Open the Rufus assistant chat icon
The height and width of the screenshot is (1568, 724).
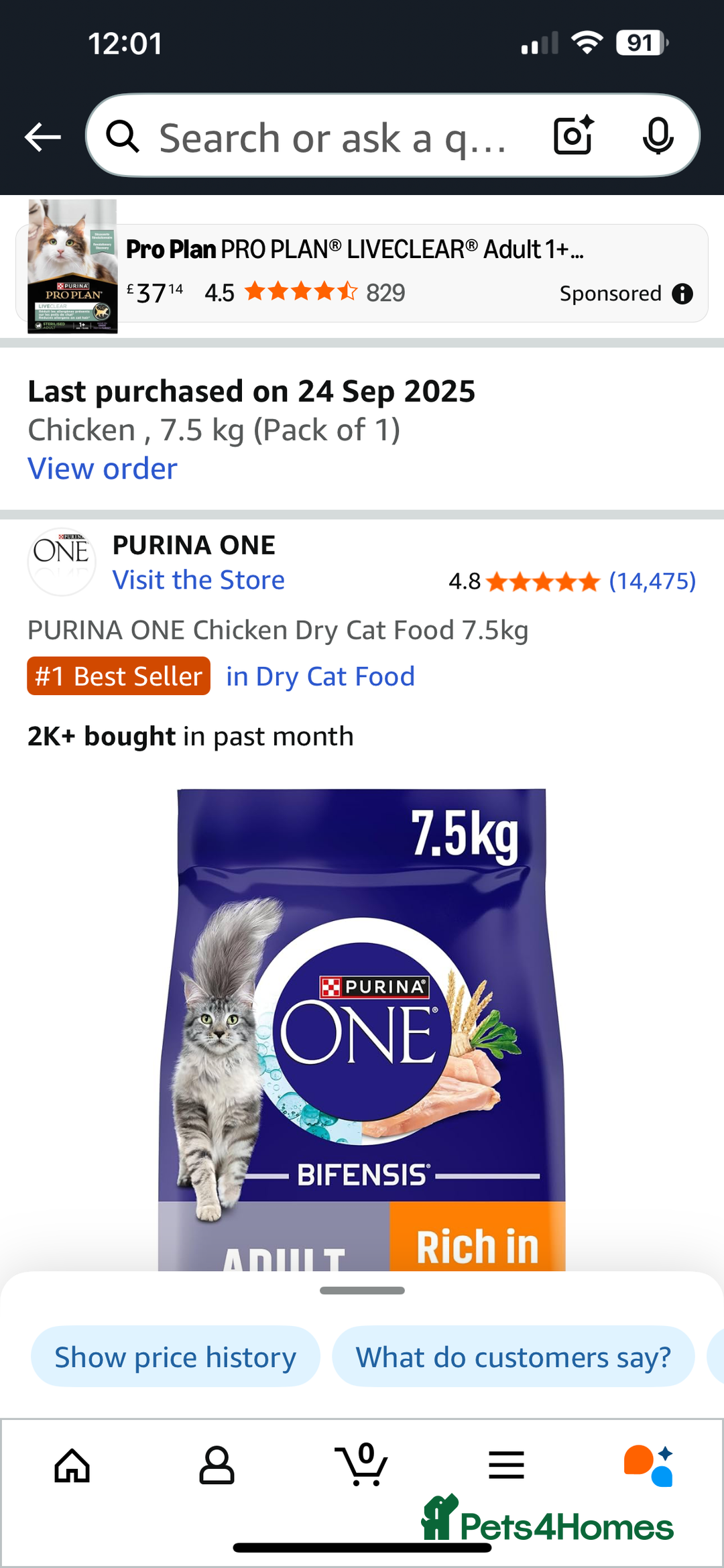[648, 1466]
